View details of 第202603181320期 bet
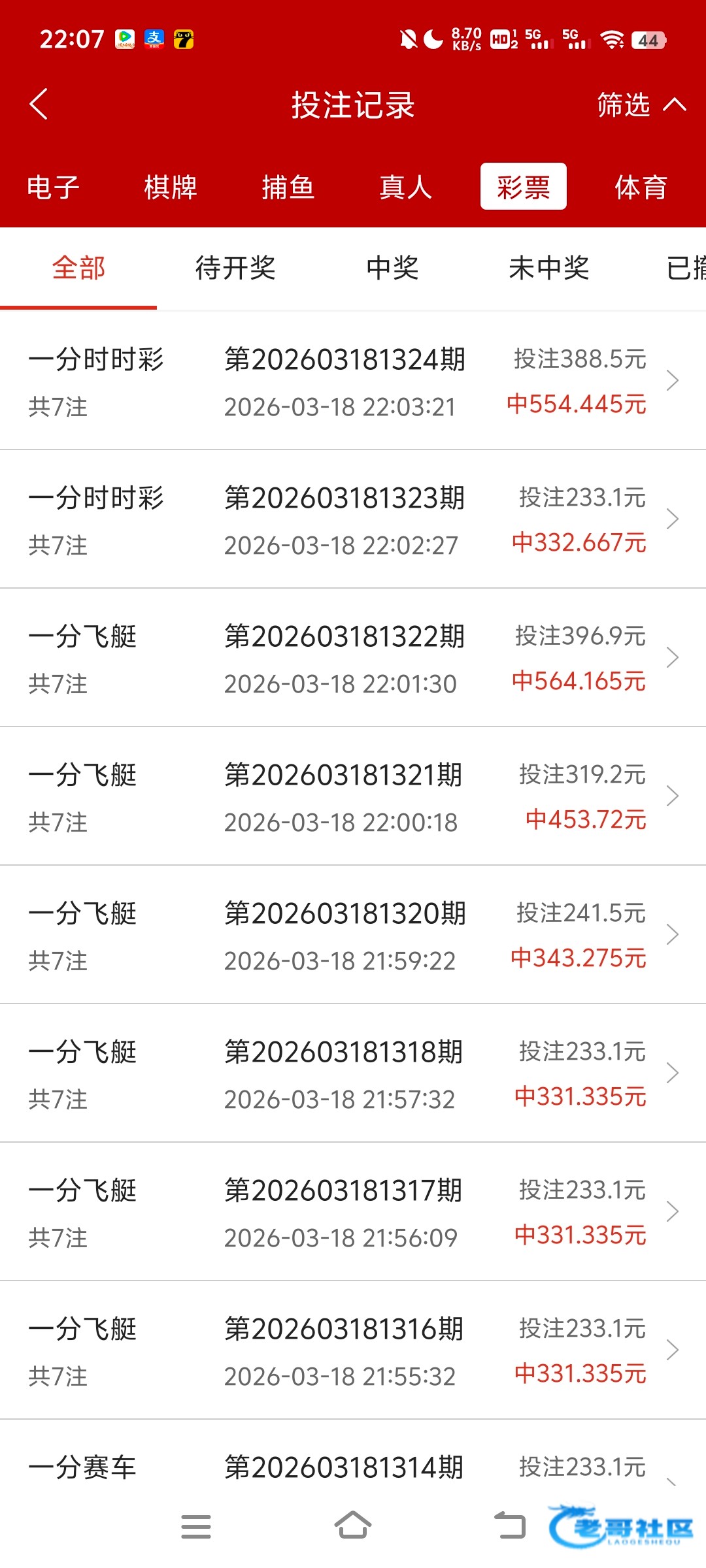Image resolution: width=706 pixels, height=1568 pixels. 353,936
